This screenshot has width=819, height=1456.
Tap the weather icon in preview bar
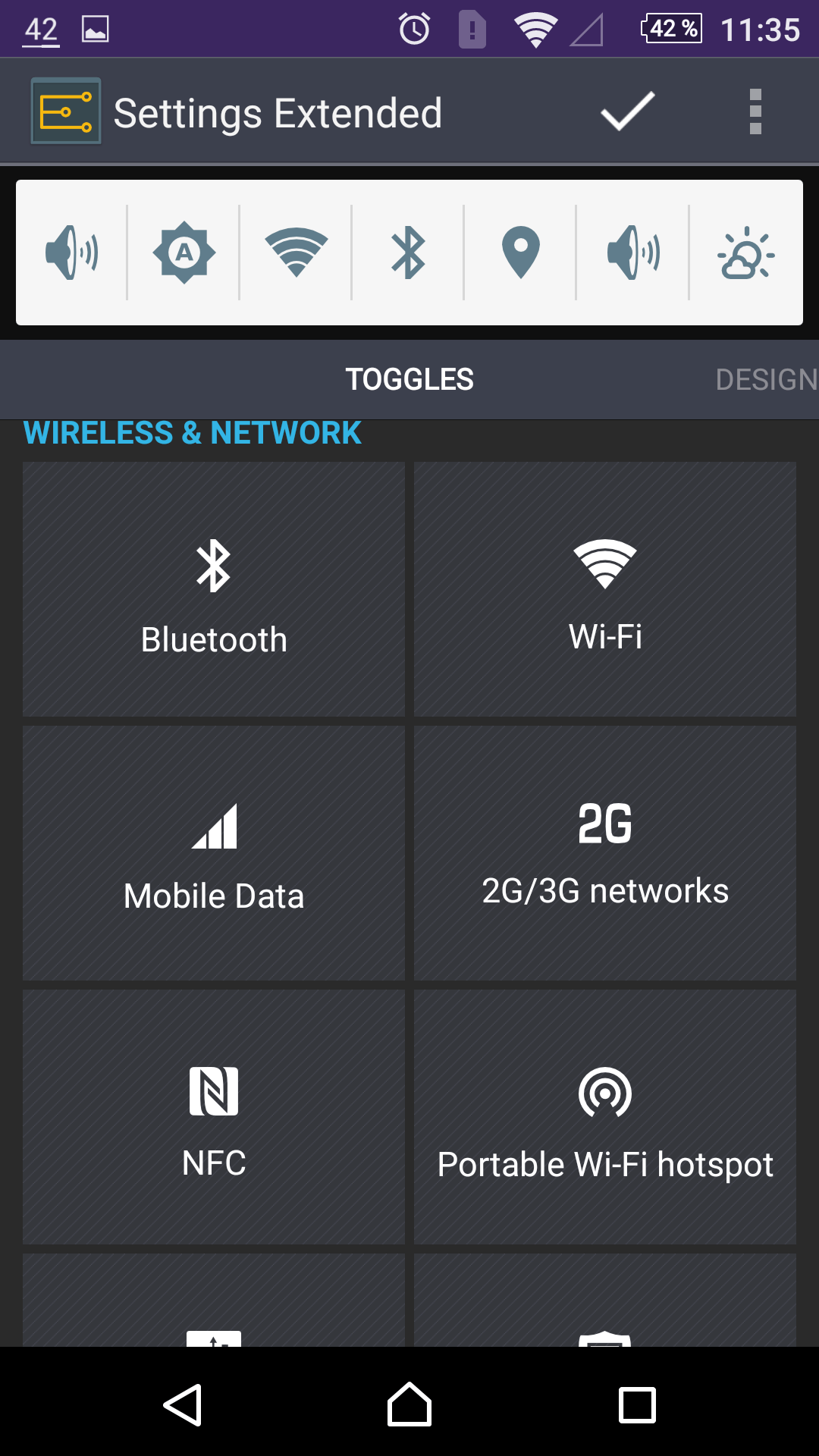(x=746, y=253)
